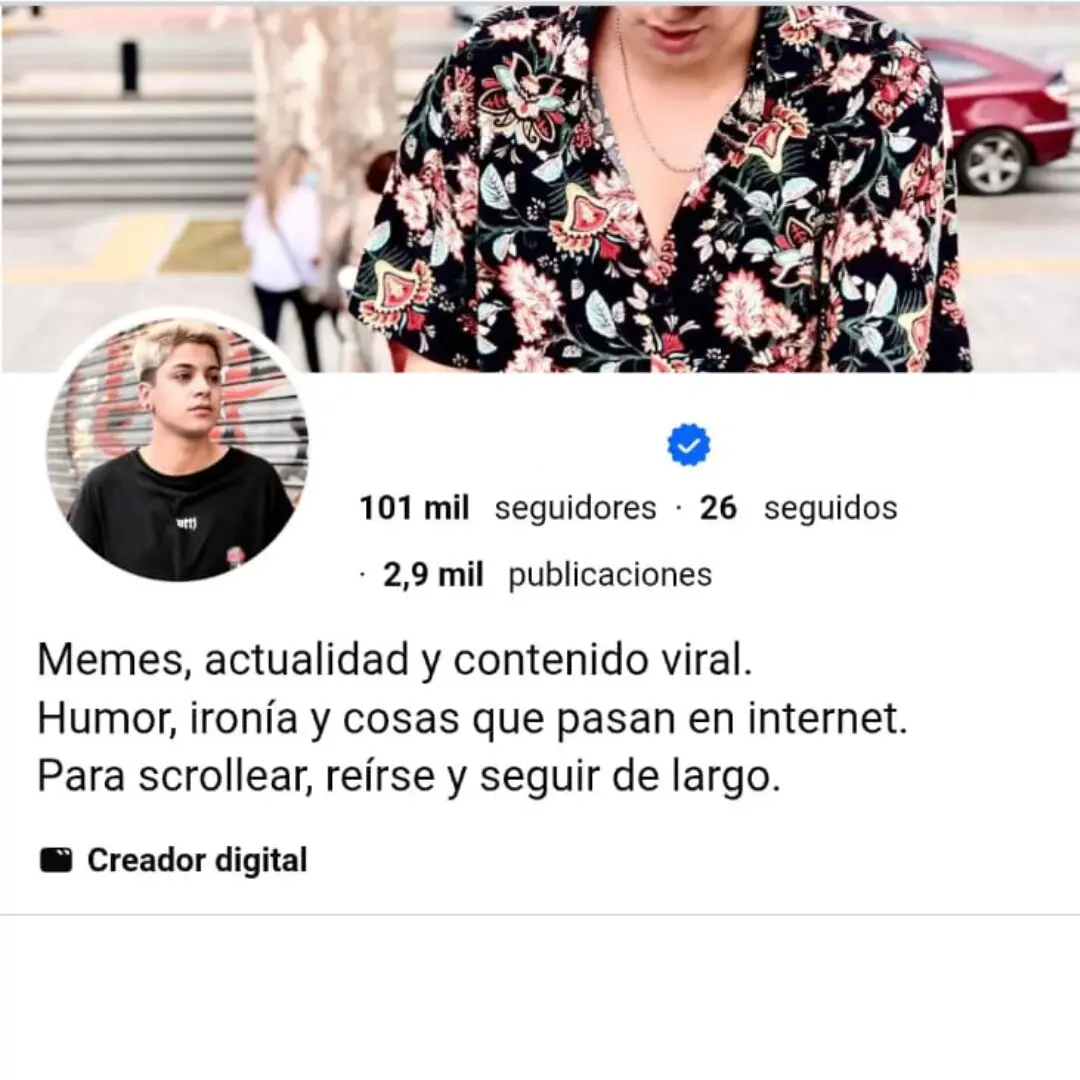
Task: Open the 26 seguidos list
Action: coord(798,508)
